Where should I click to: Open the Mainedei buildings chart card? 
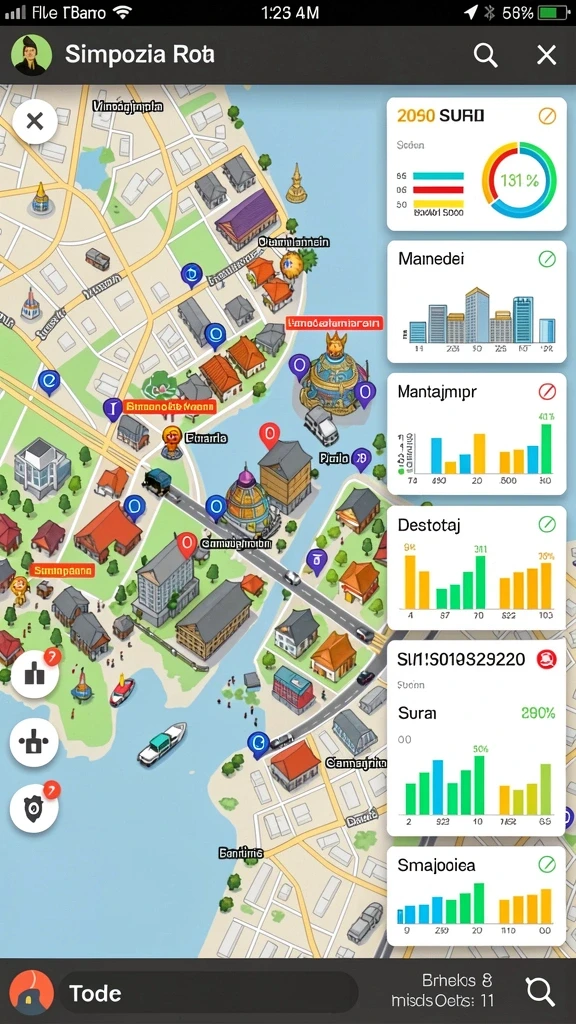[477, 302]
